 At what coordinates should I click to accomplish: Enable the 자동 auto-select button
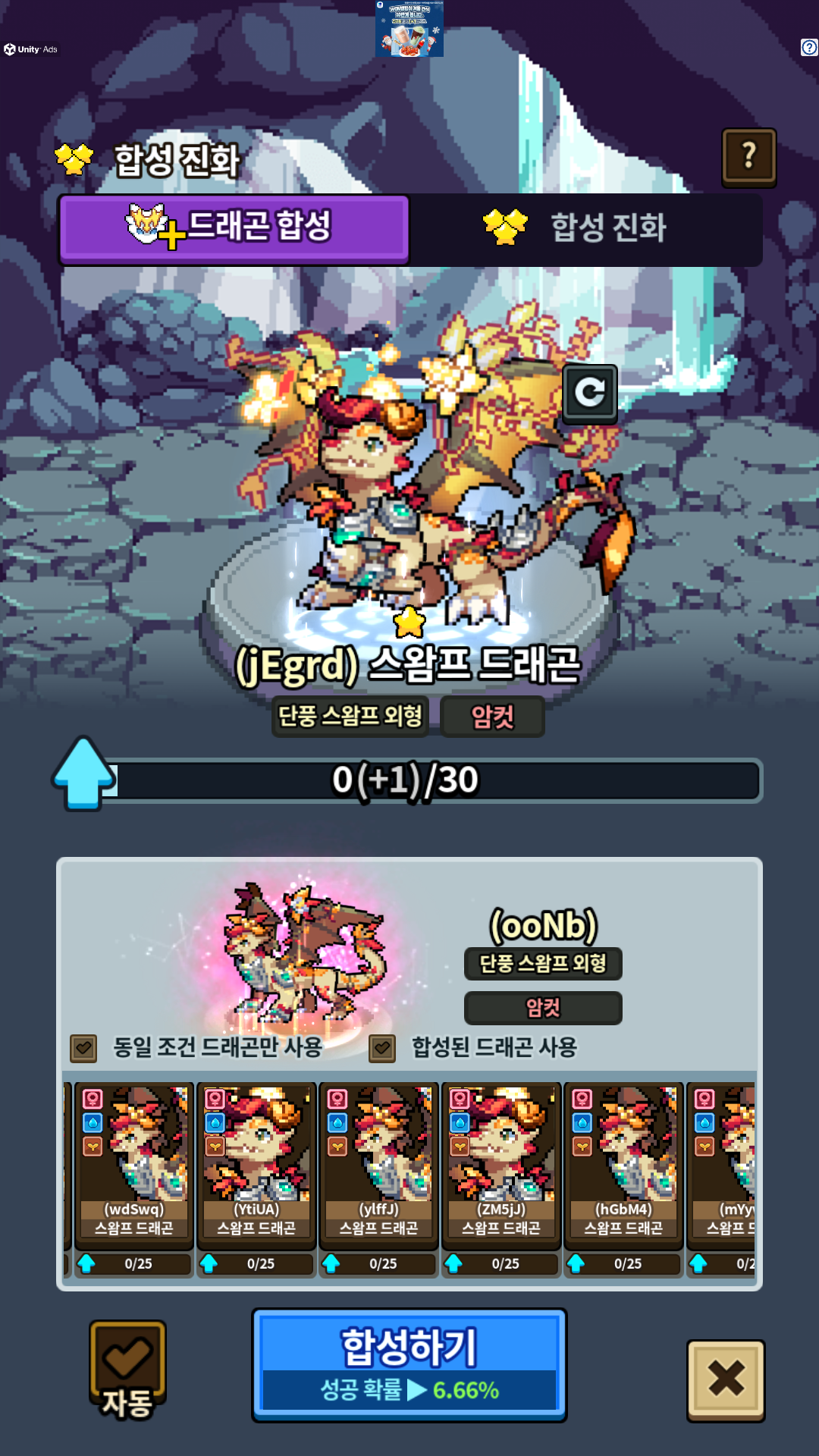[127, 1369]
